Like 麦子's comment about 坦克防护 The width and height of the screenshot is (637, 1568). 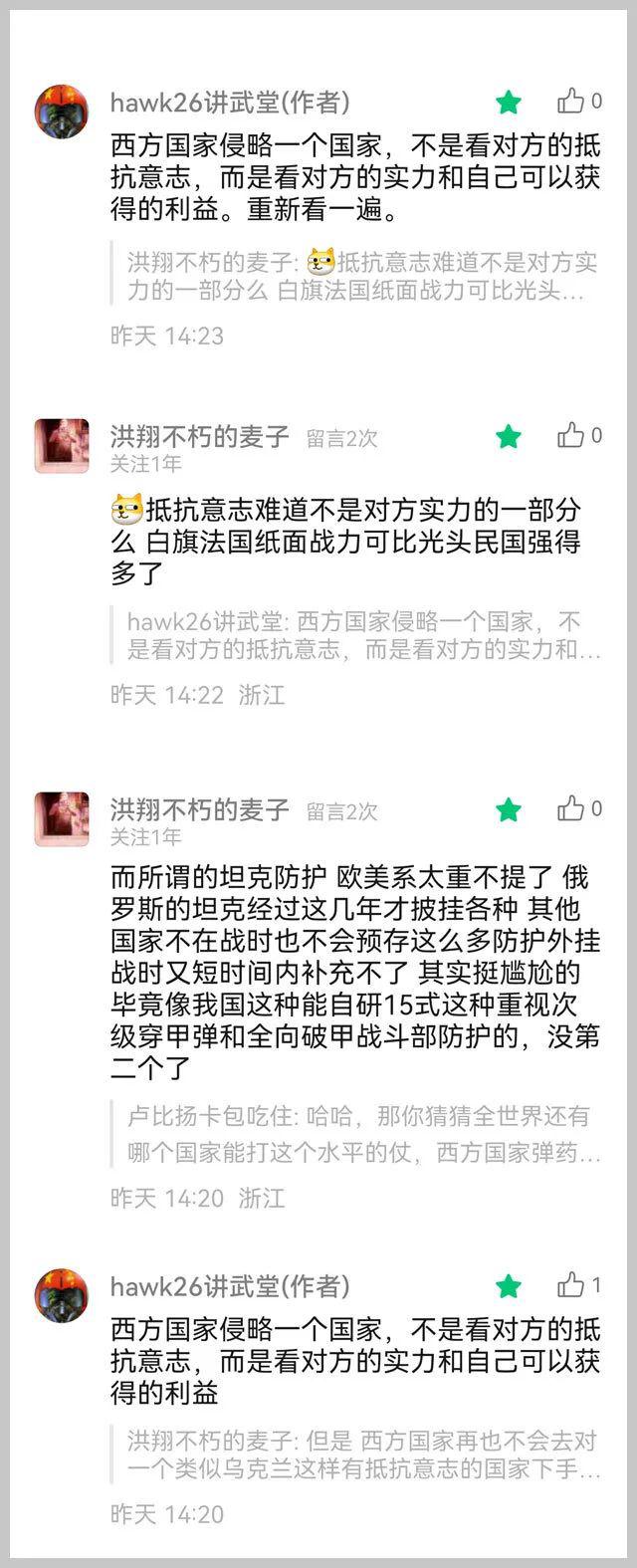tap(571, 808)
